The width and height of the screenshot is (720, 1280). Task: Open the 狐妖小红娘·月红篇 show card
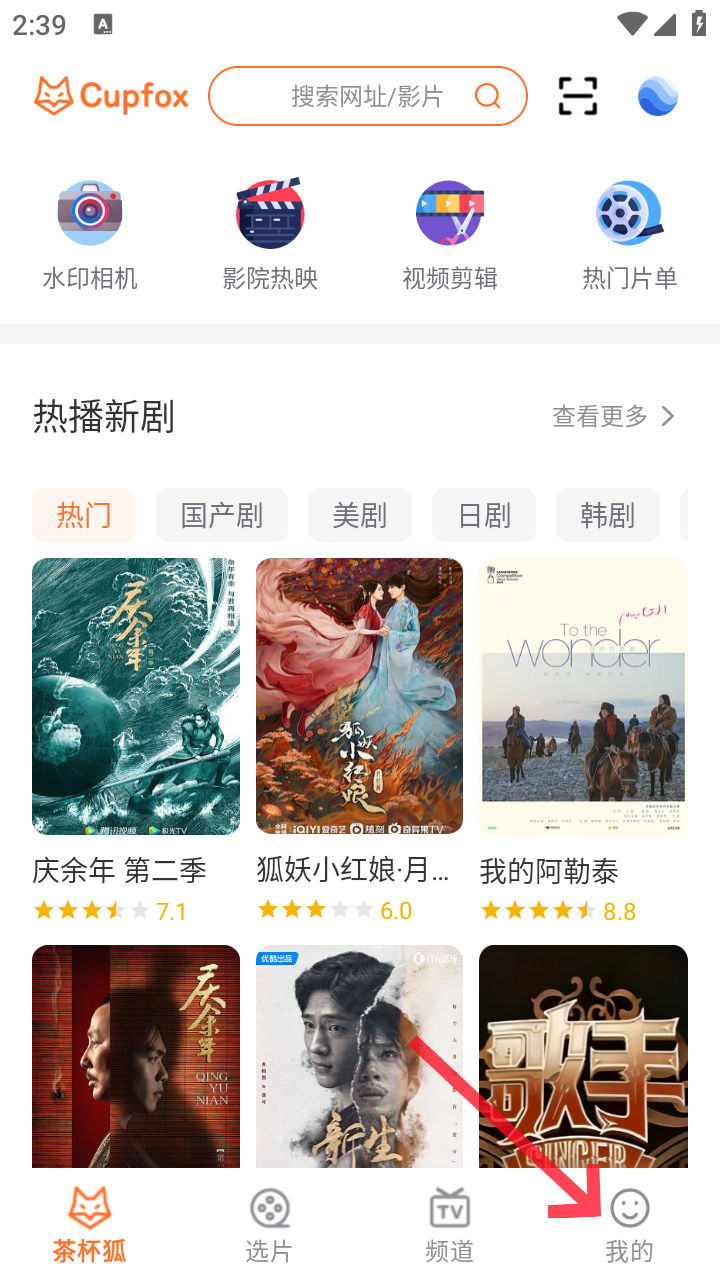[359, 696]
